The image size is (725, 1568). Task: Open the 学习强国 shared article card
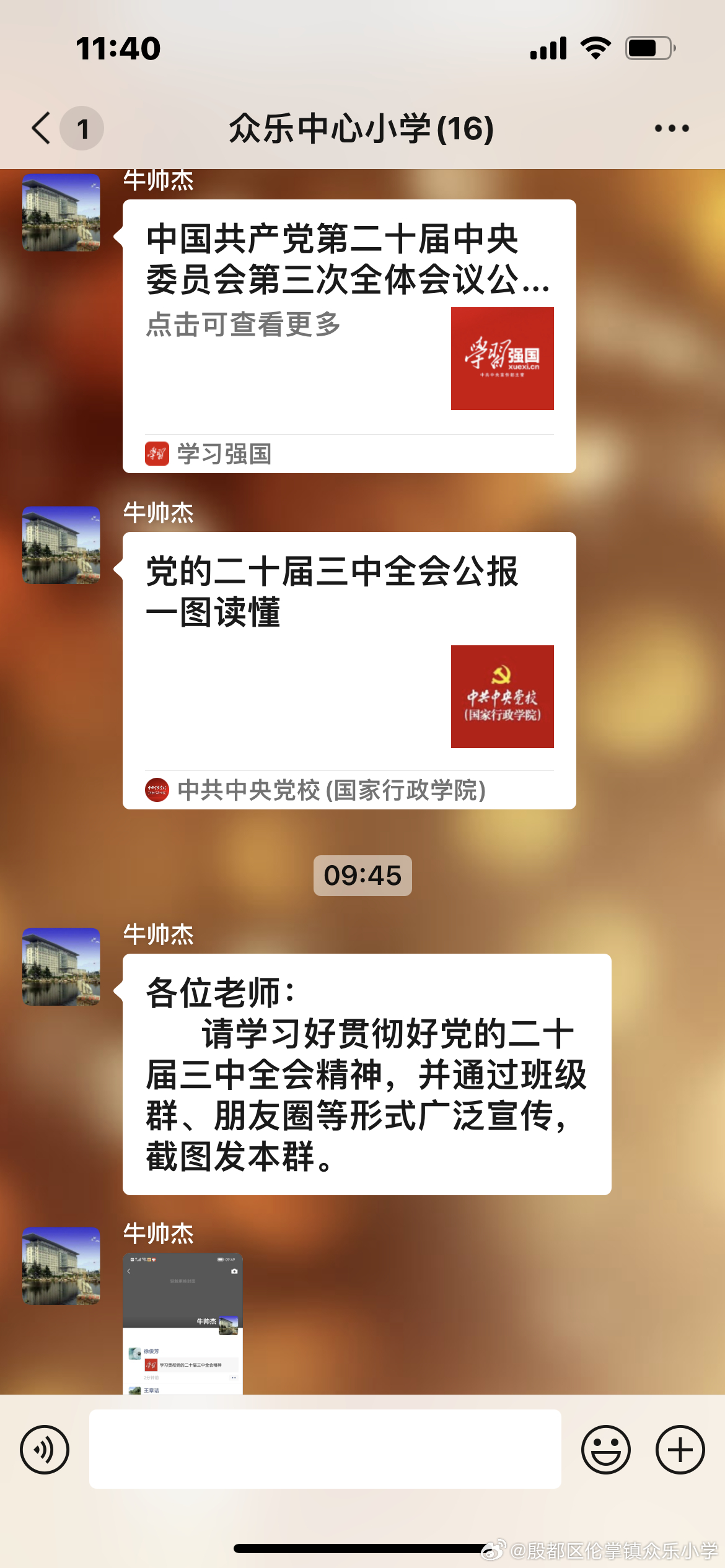(x=349, y=336)
